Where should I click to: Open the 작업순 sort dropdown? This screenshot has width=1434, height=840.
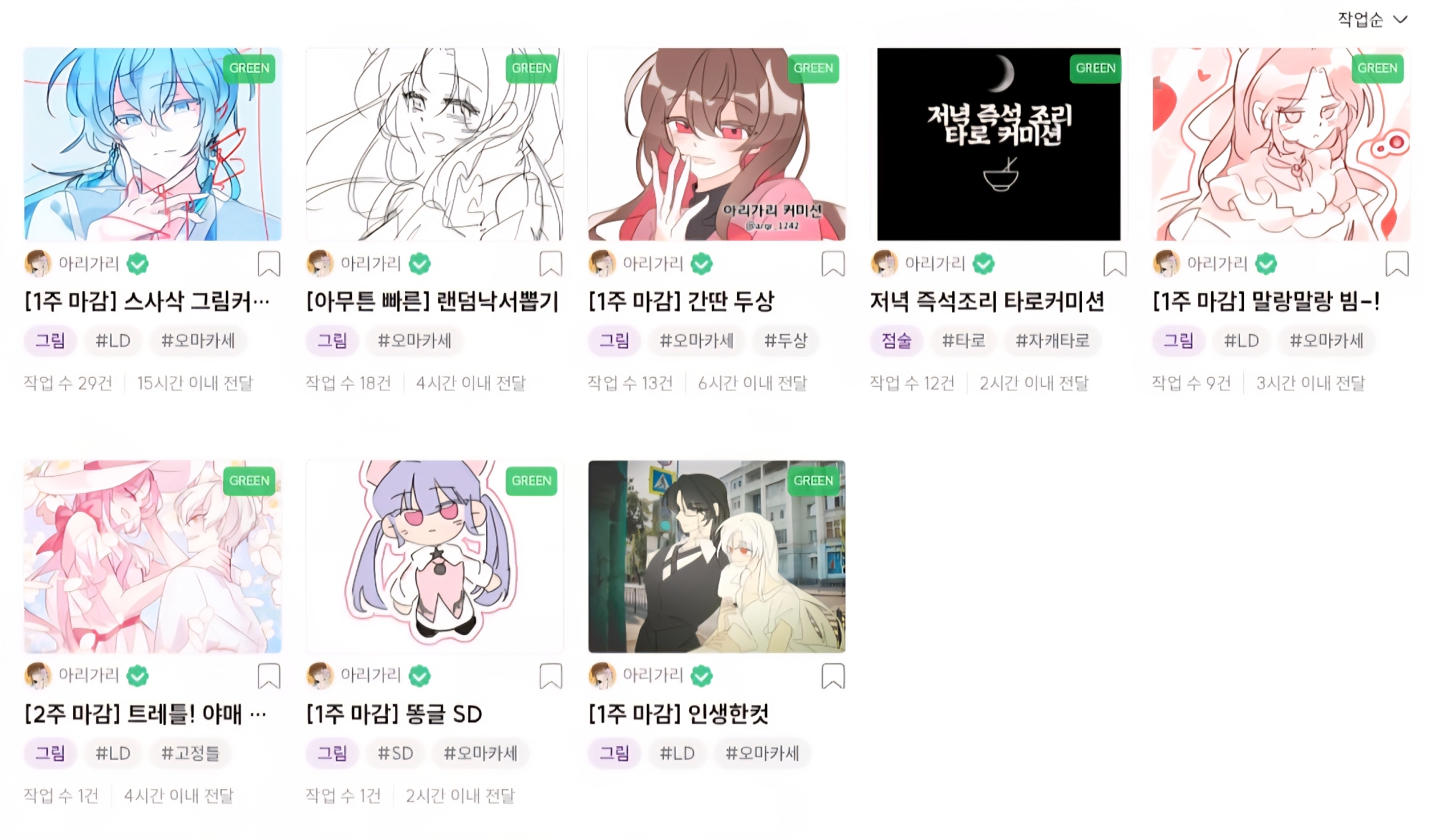click(x=1372, y=19)
